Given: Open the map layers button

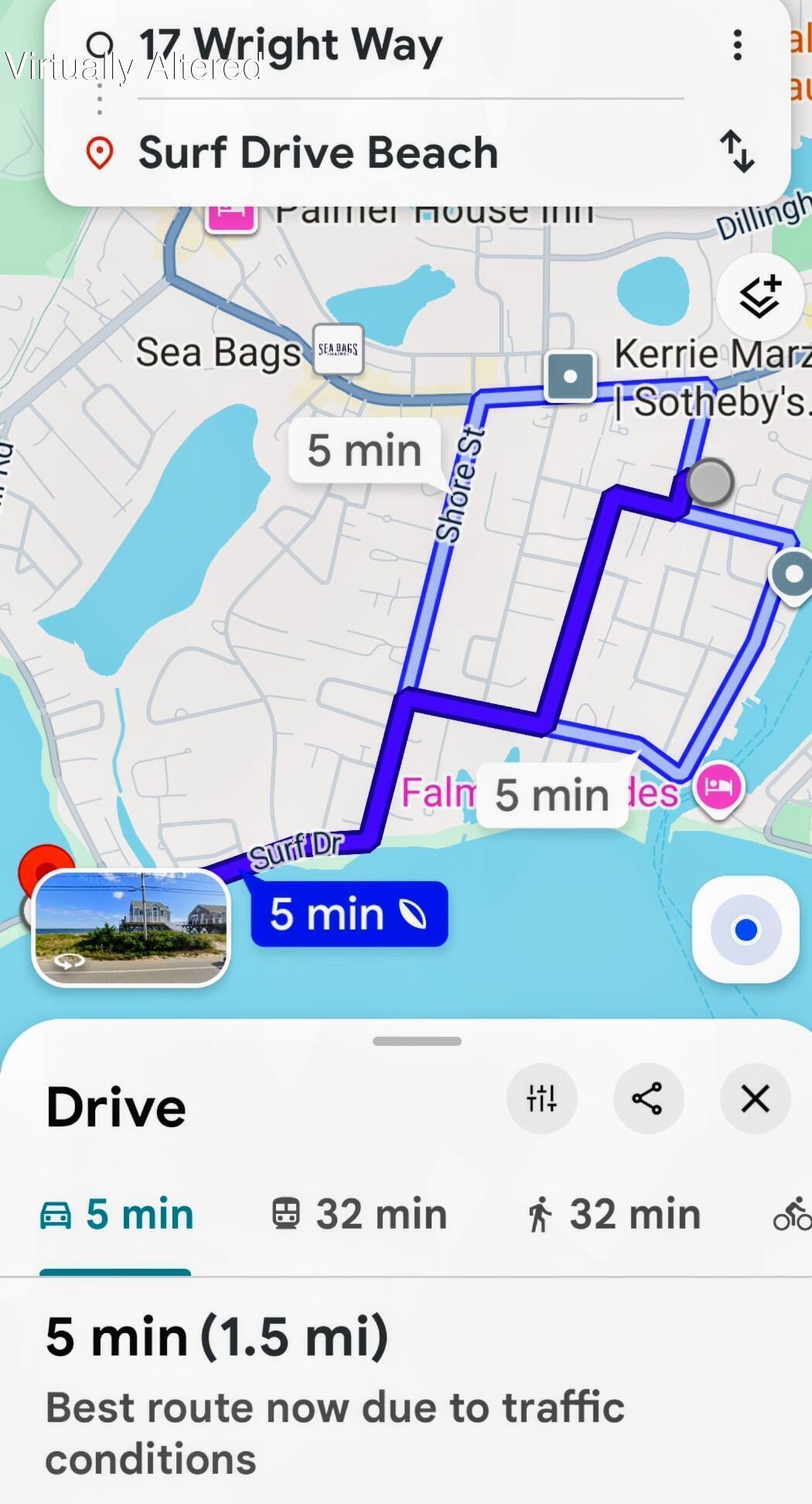Looking at the screenshot, I should 759,297.
